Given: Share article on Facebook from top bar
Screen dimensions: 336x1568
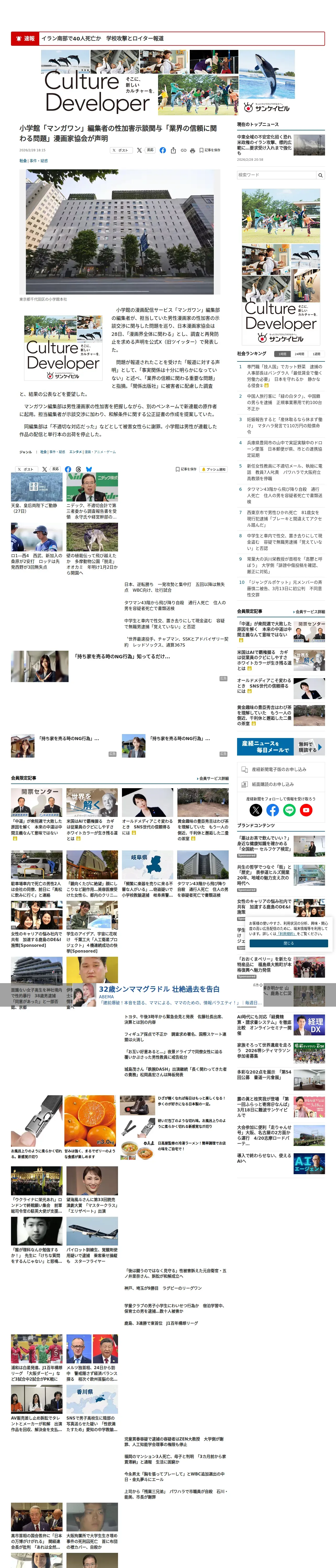Looking at the screenshot, I should pyautogui.click(x=163, y=150).
